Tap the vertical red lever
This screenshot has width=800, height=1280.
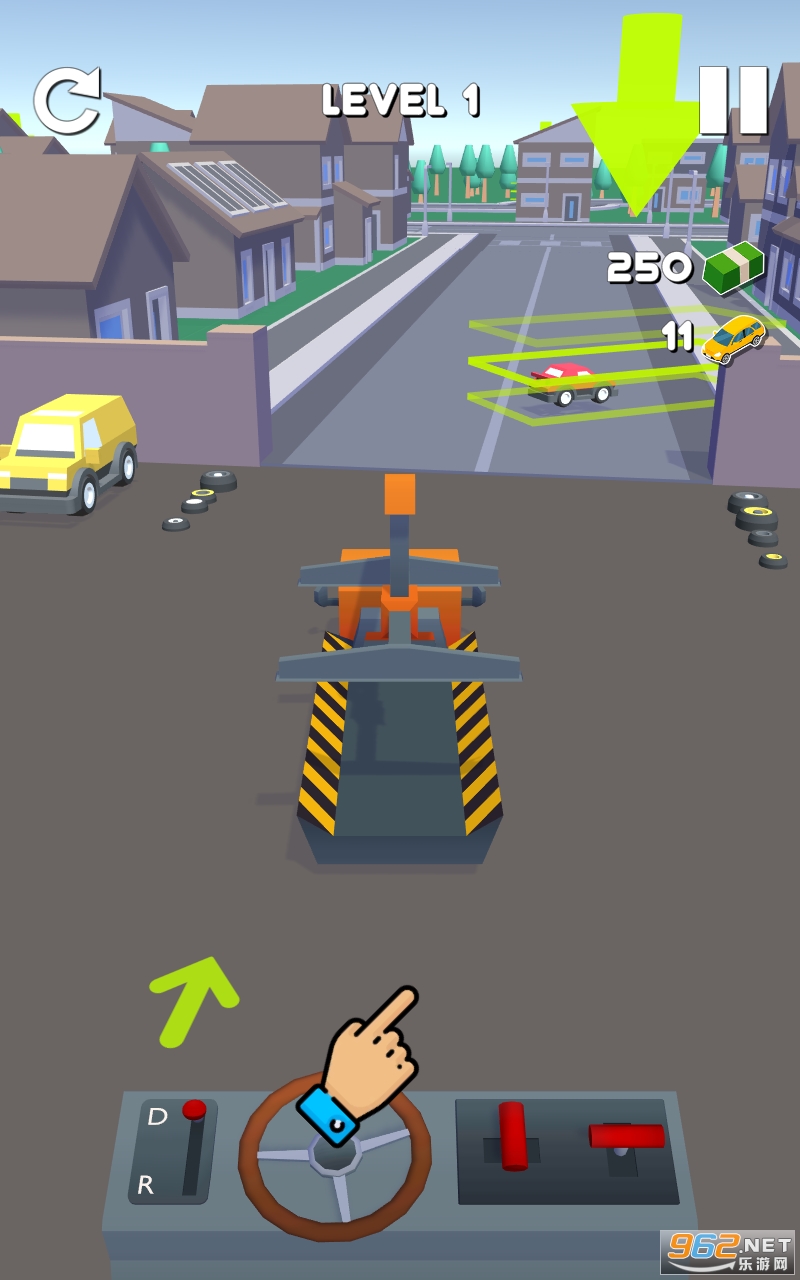(513, 1137)
